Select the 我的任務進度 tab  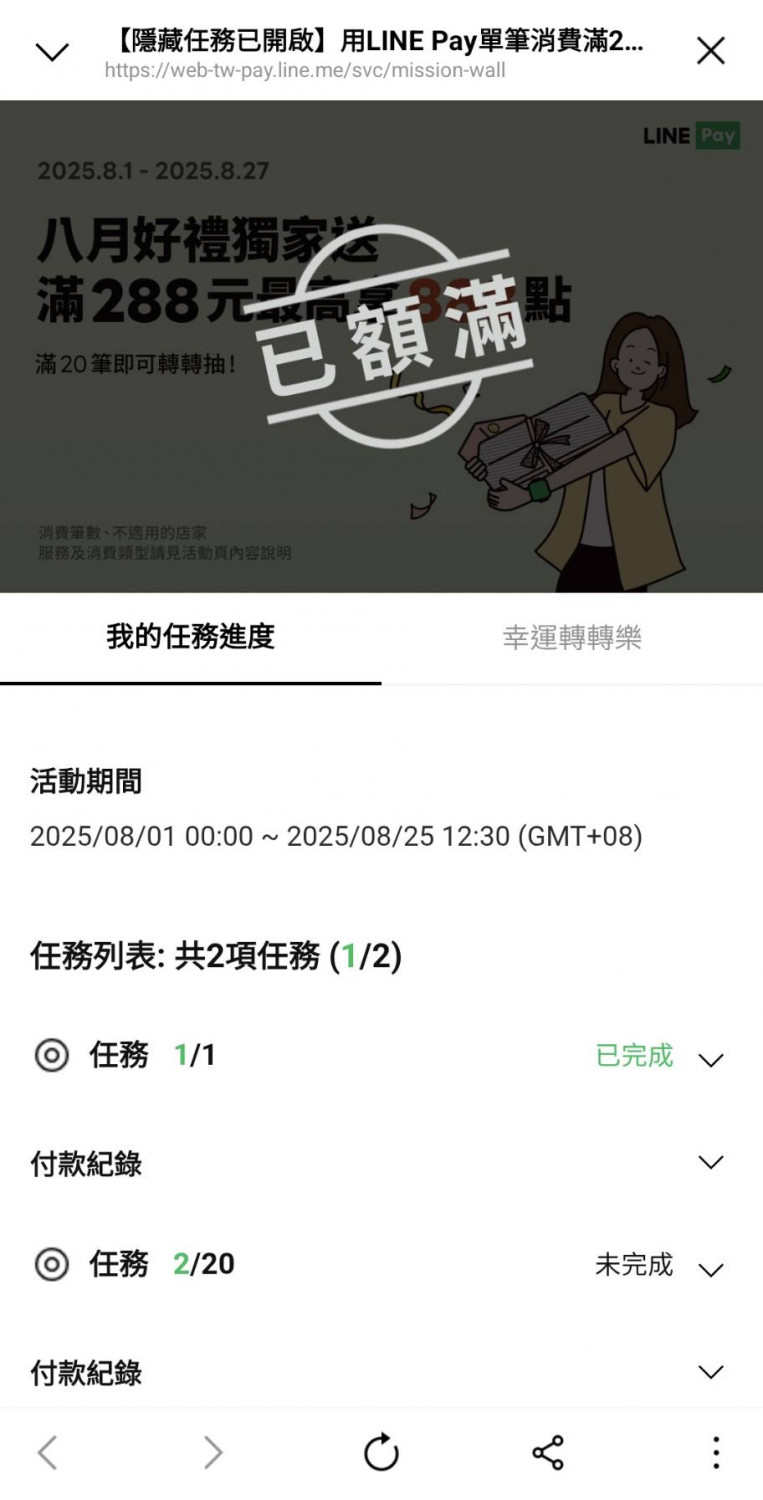point(190,637)
